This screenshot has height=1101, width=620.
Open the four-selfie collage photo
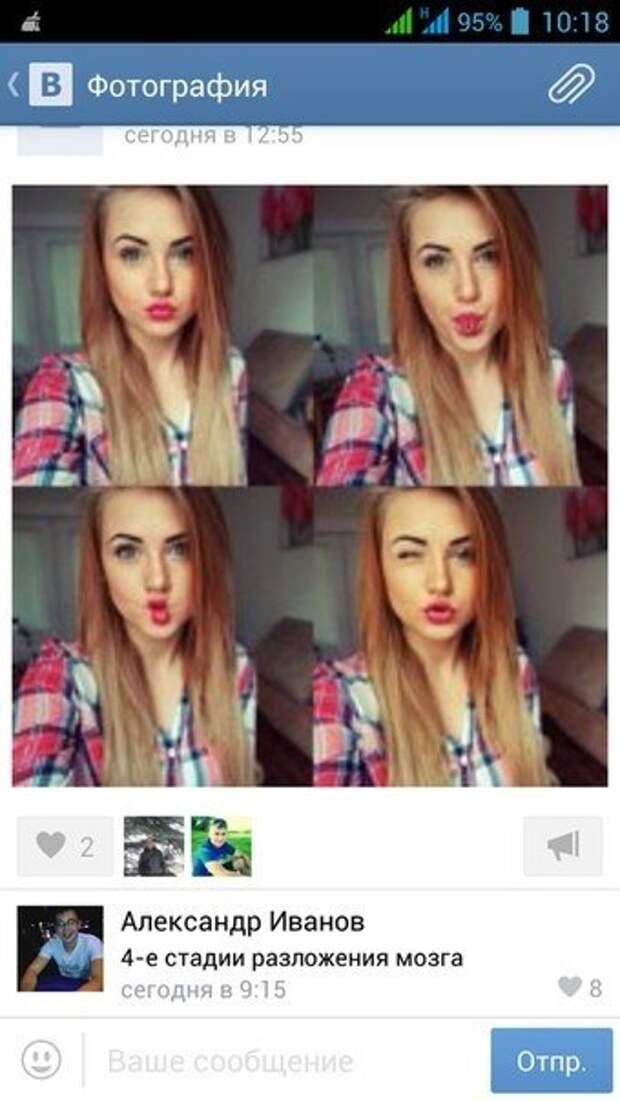pos(310,486)
